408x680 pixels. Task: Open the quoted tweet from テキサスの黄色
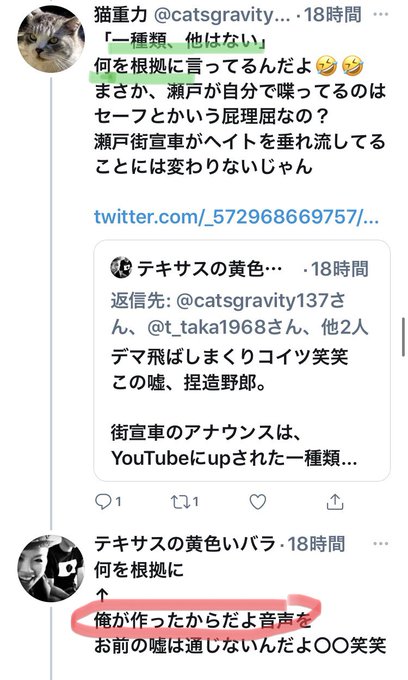click(x=242, y=360)
